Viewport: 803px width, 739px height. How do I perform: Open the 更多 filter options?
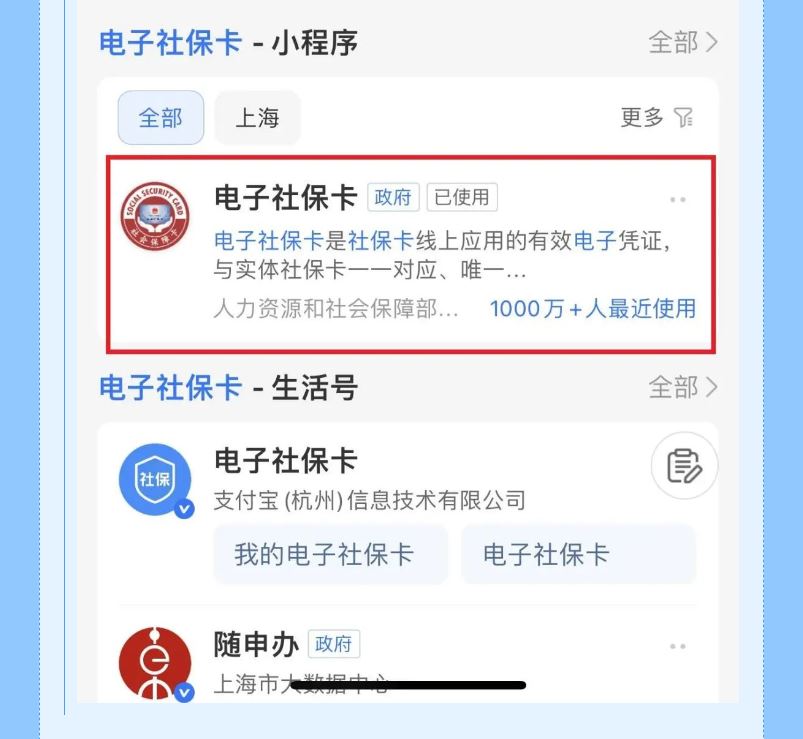[x=657, y=118]
